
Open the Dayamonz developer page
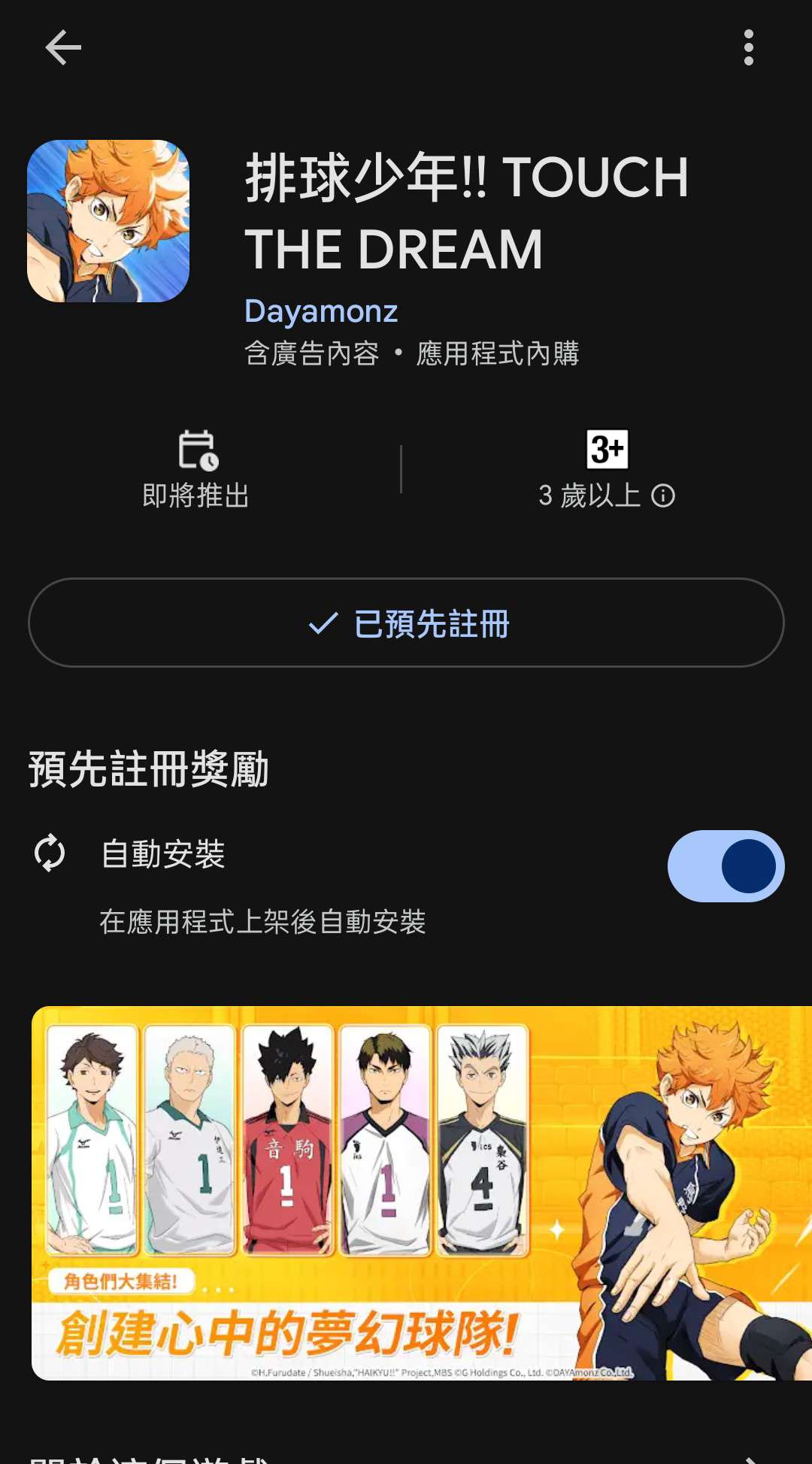[321, 311]
